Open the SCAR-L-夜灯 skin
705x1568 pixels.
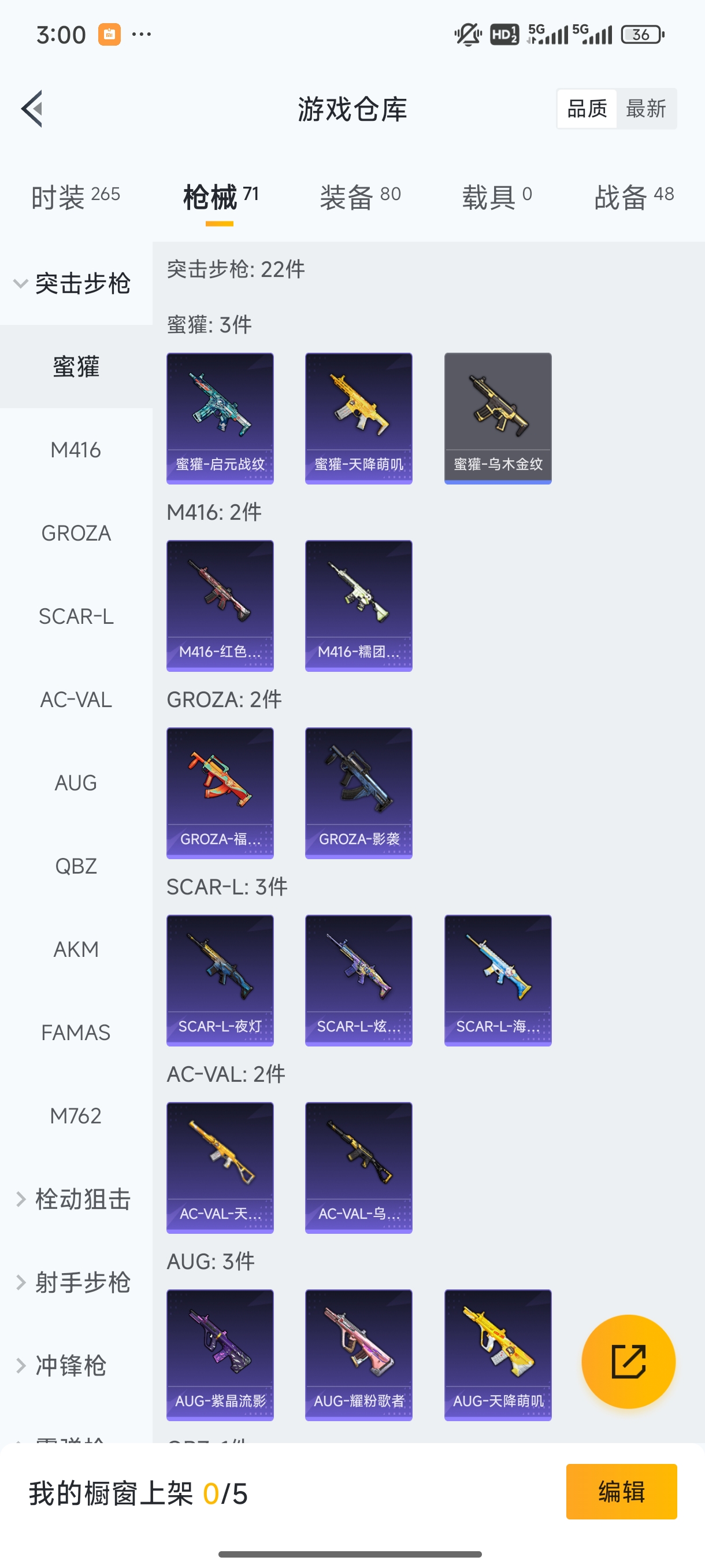[x=220, y=980]
